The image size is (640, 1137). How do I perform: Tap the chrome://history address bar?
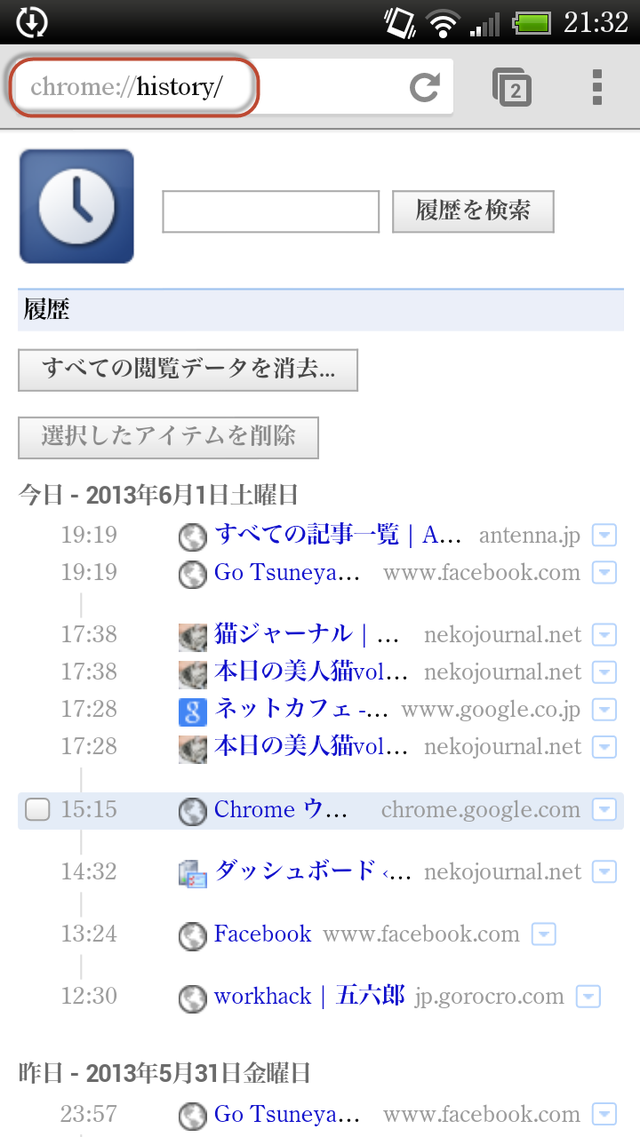pyautogui.click(x=135, y=87)
